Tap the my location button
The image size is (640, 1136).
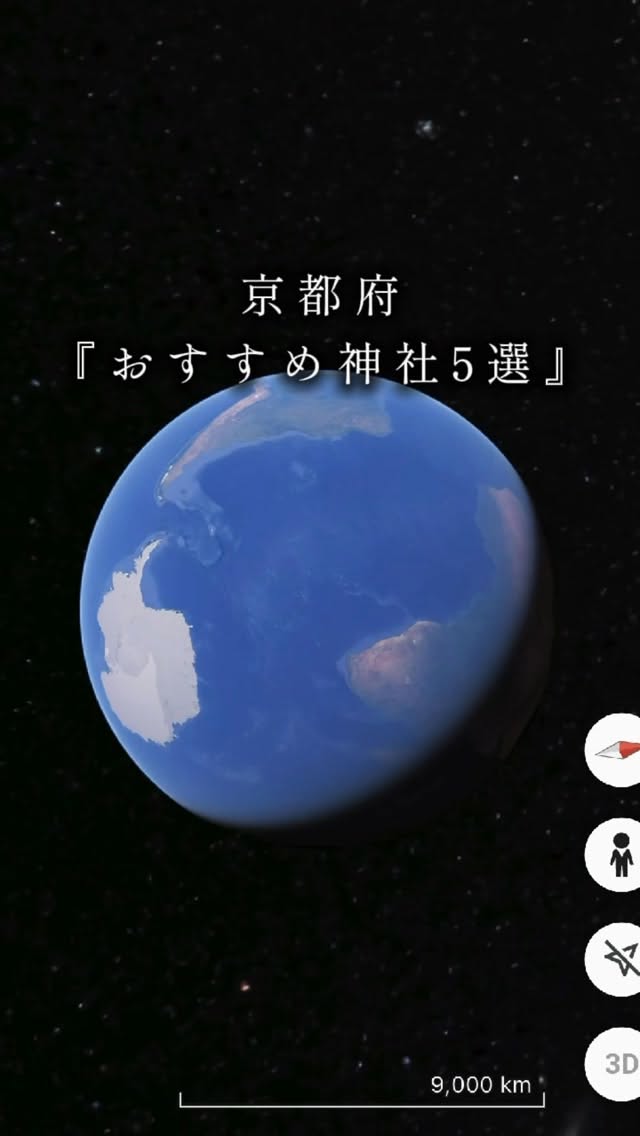coord(615,959)
